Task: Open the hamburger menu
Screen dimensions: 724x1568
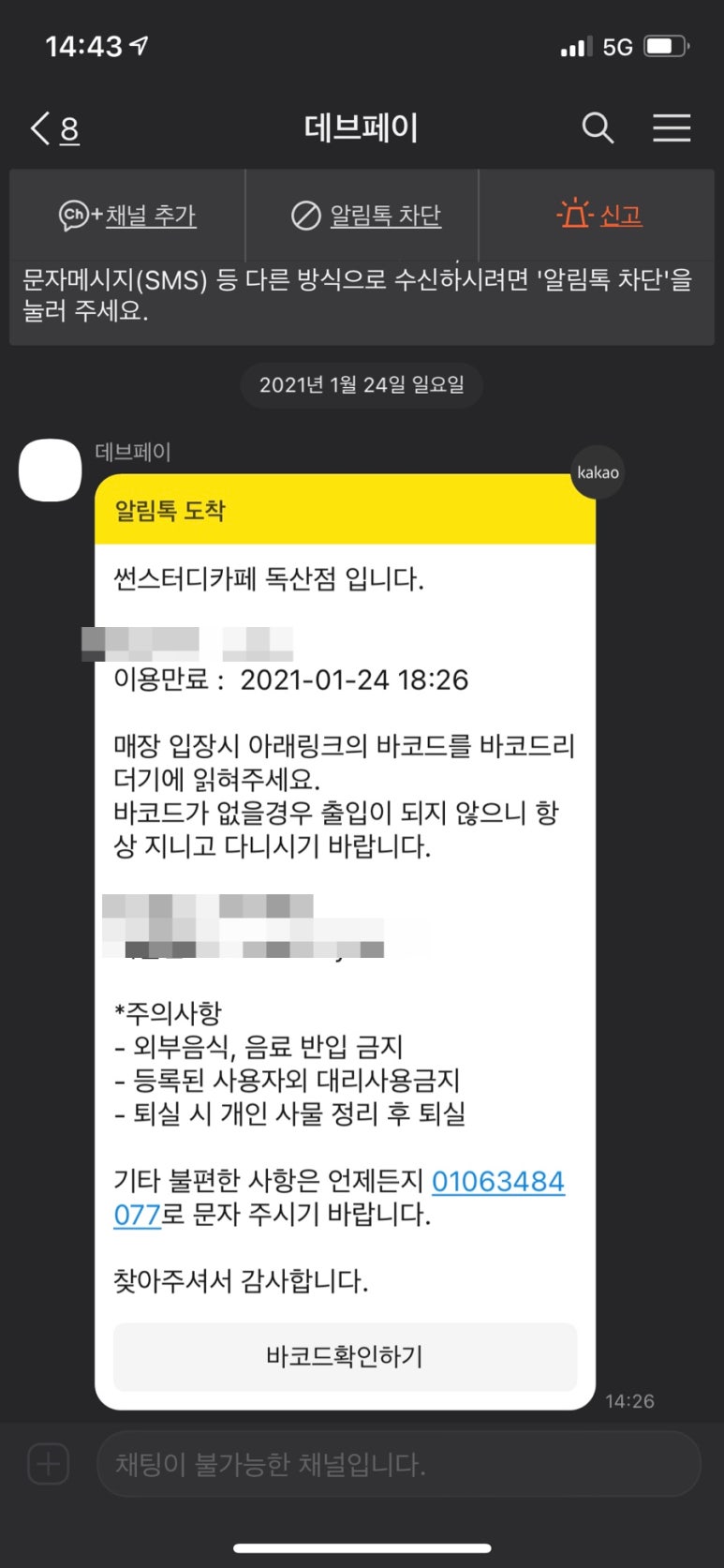Action: point(672,127)
